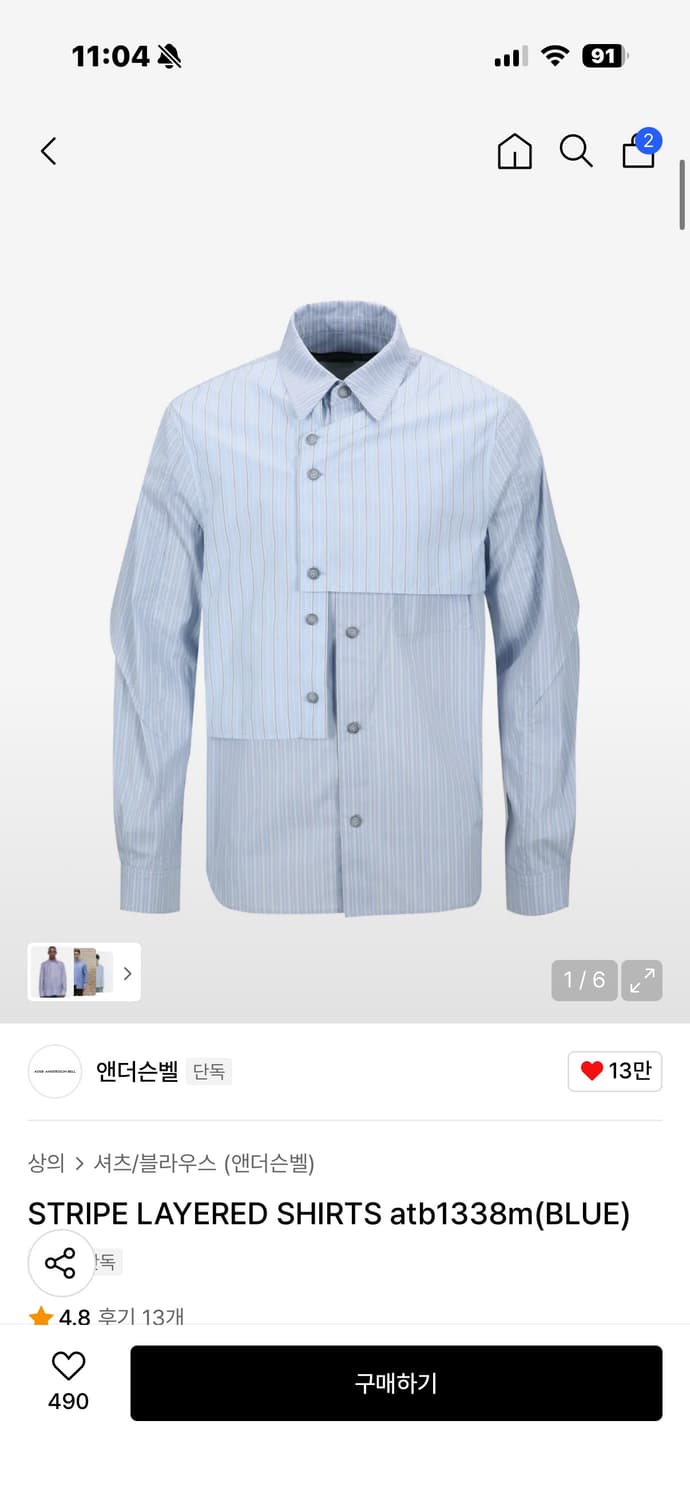Open the 셔츠/블라우스 (앤더슨벨) category link
The image size is (690, 1500).
[204, 1163]
